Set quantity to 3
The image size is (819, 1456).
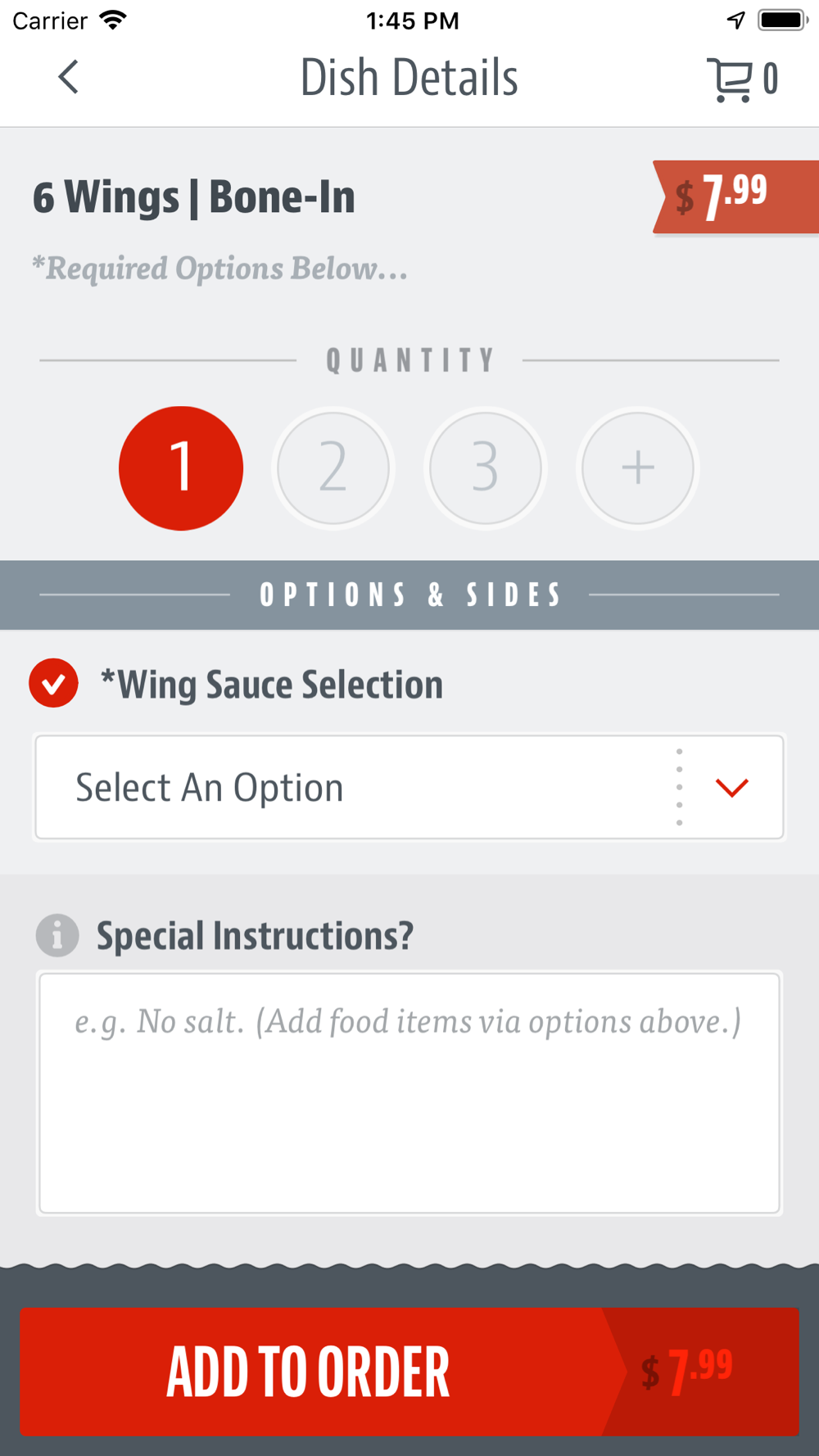(x=486, y=468)
